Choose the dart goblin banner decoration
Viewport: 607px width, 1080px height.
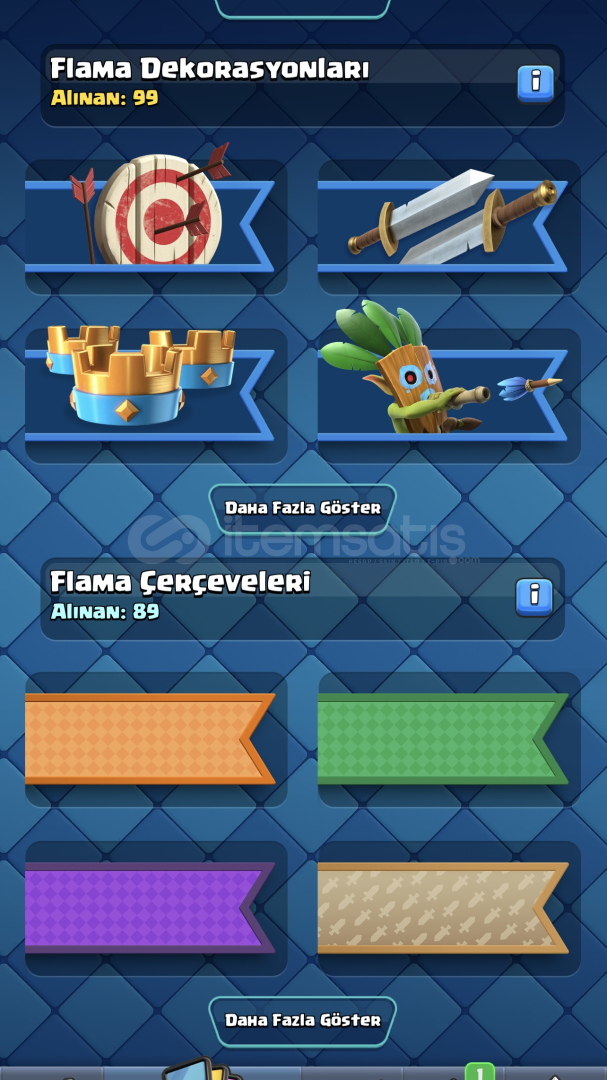pyautogui.click(x=449, y=395)
